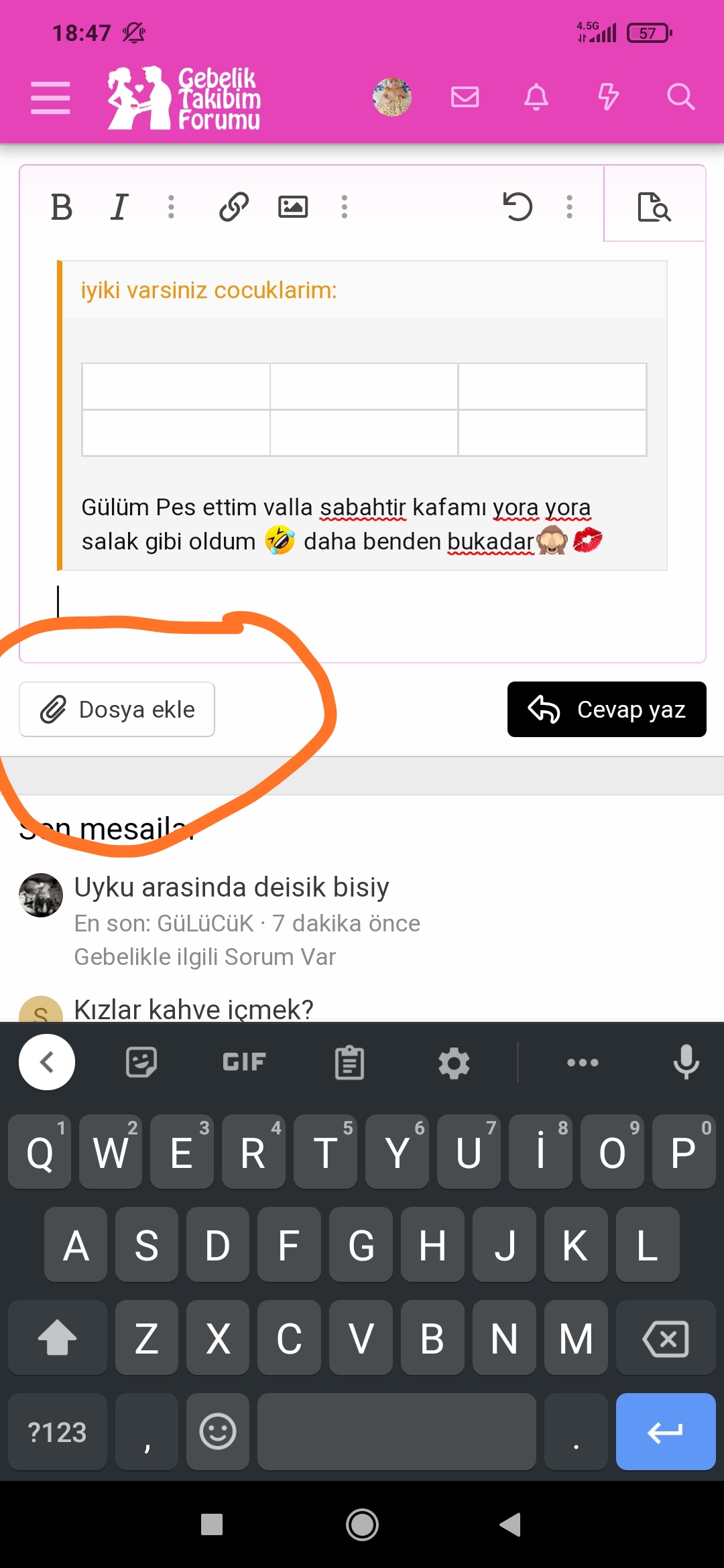Tap Dosya ekle to attach a file
This screenshot has width=724, height=1568.
coord(117,710)
